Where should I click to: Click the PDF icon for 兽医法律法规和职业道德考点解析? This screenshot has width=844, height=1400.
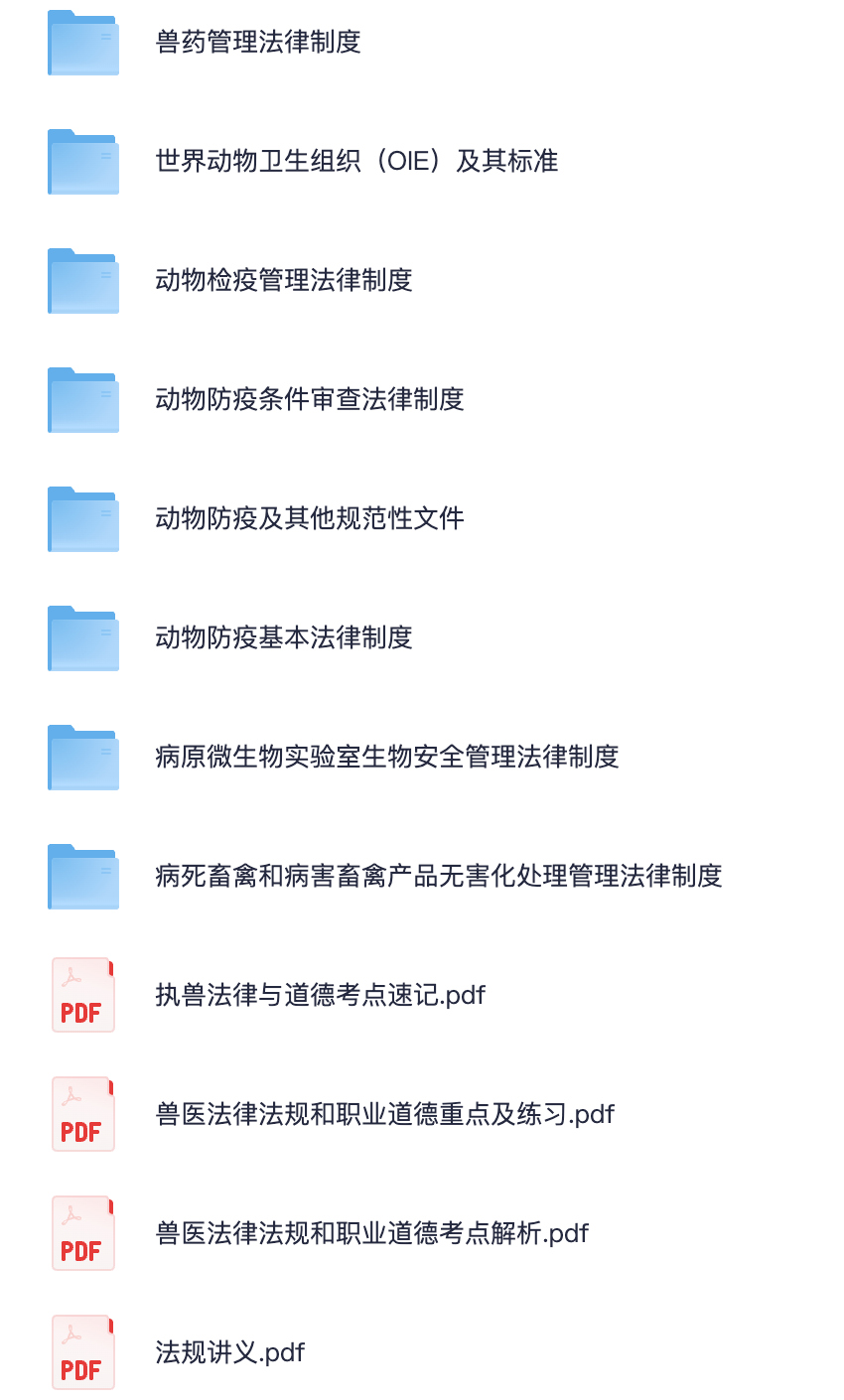[x=83, y=1233]
